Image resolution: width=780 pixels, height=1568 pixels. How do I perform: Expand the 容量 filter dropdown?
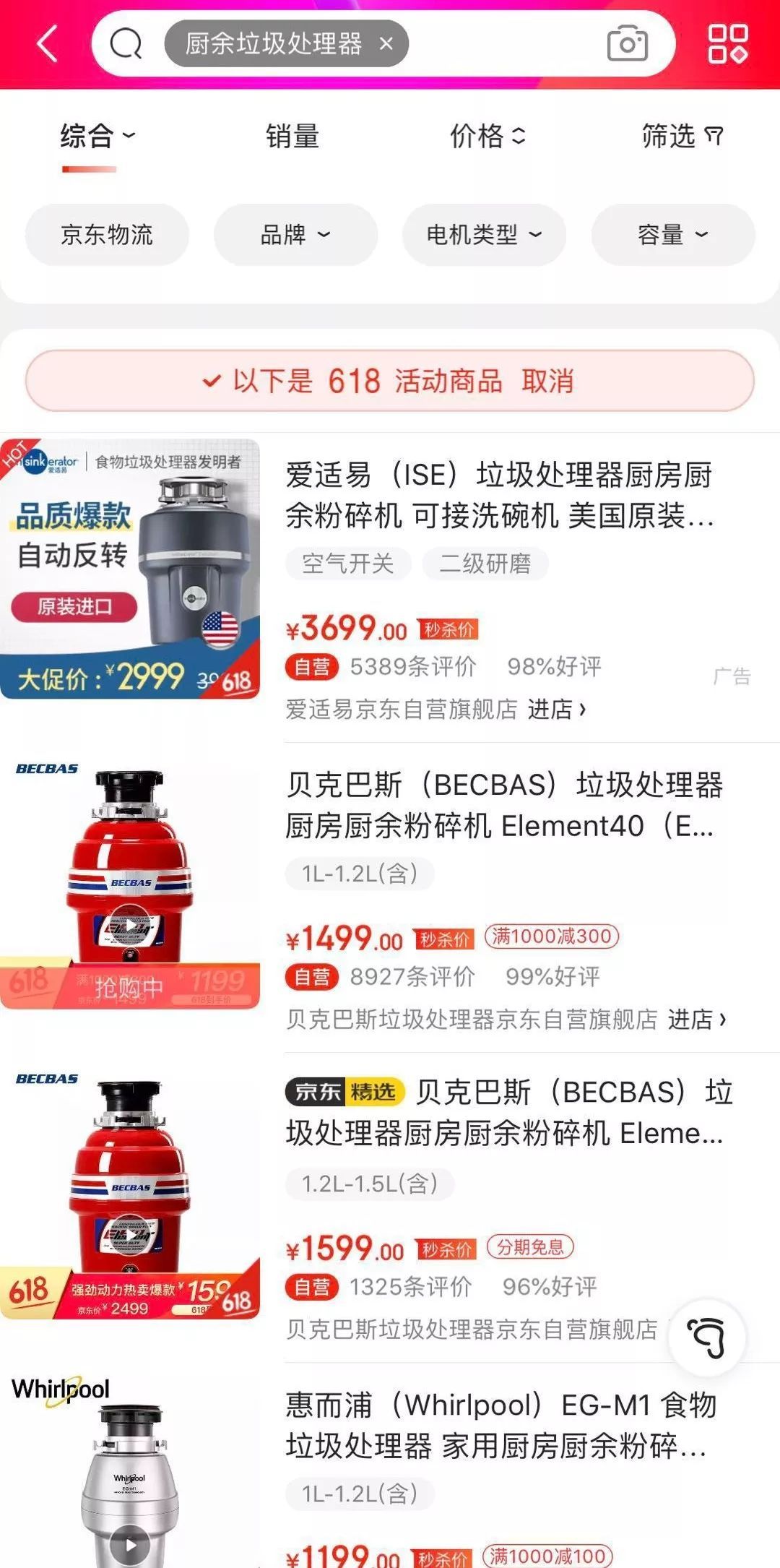pos(672,235)
